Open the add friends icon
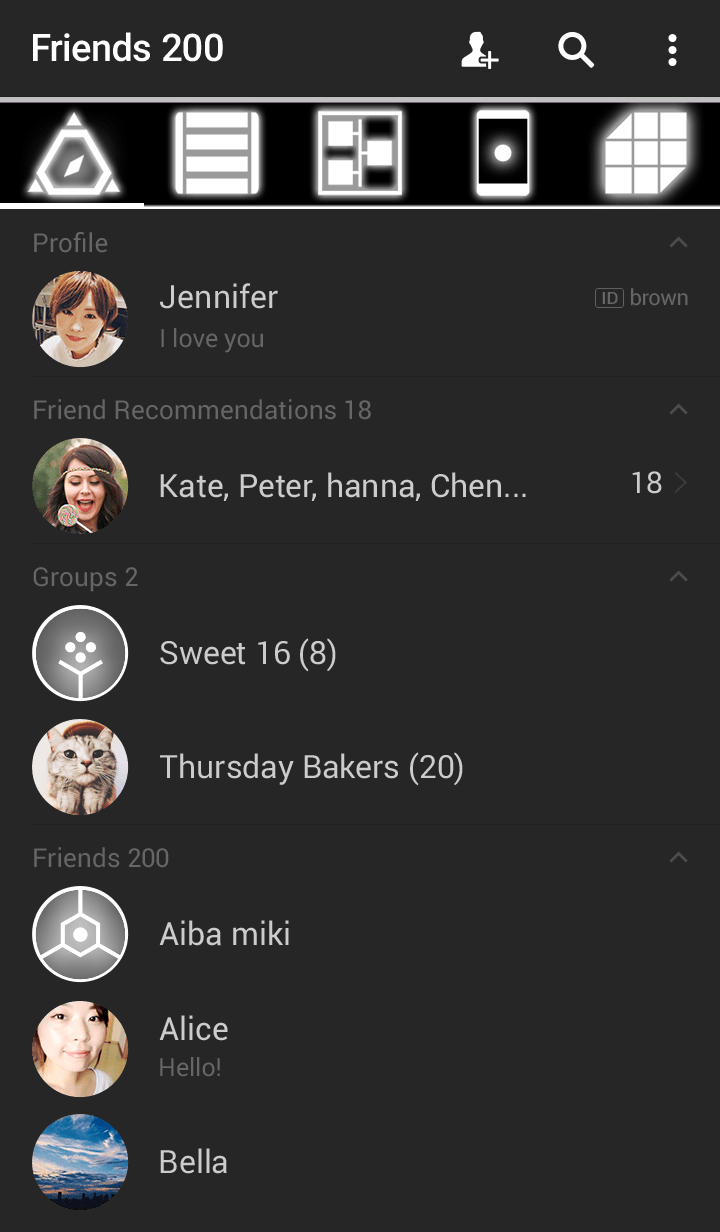Screen dimensions: 720x1232 coord(480,49)
